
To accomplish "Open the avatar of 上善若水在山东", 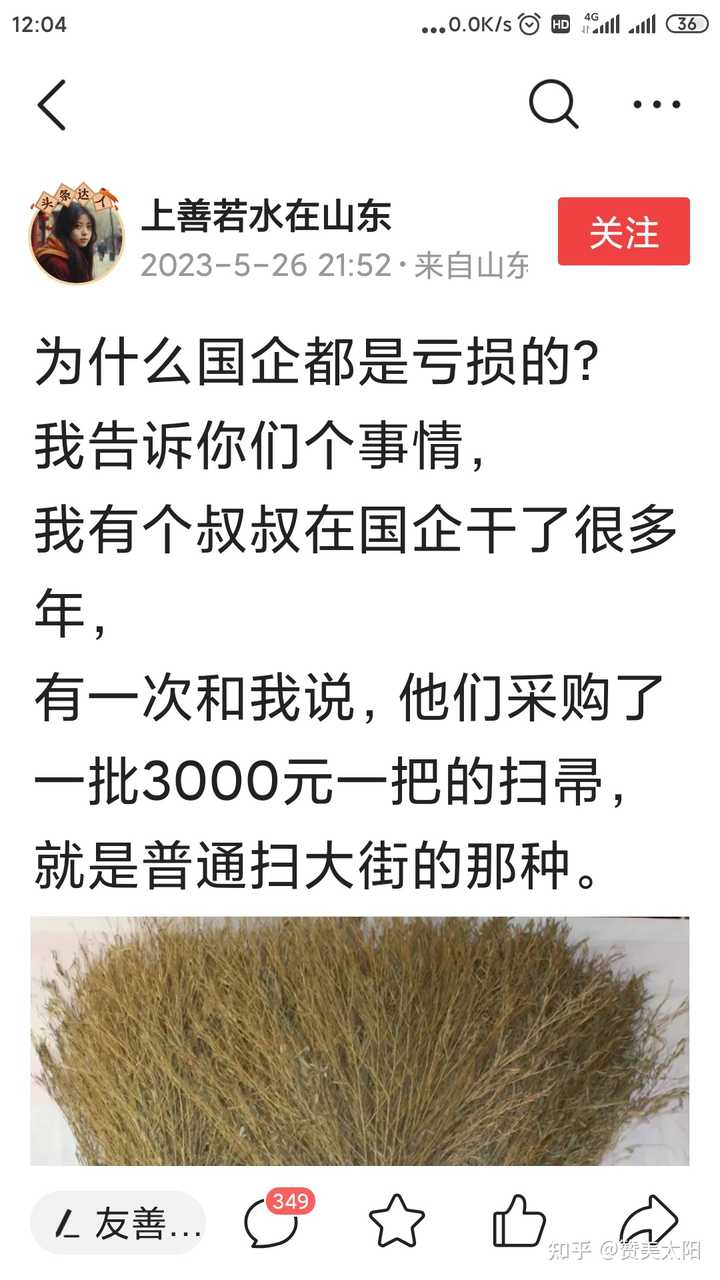I will [x=76, y=233].
